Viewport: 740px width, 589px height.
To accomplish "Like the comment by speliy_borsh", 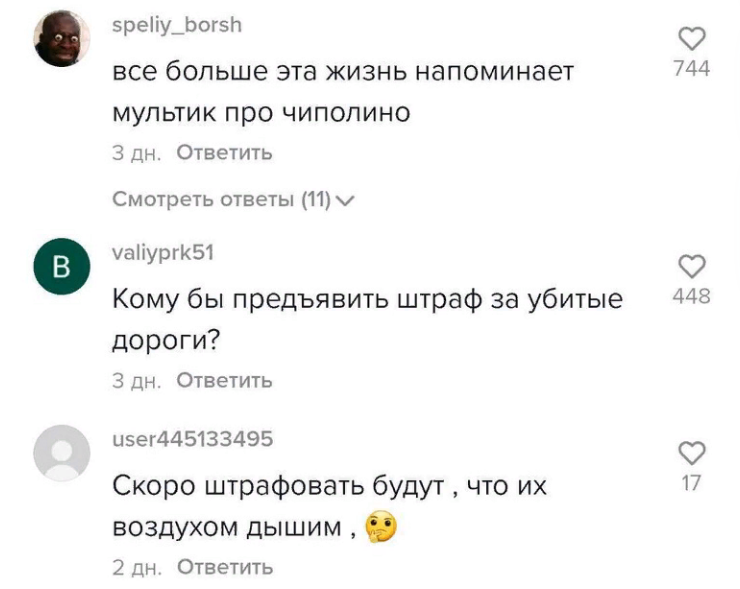I will click(692, 39).
